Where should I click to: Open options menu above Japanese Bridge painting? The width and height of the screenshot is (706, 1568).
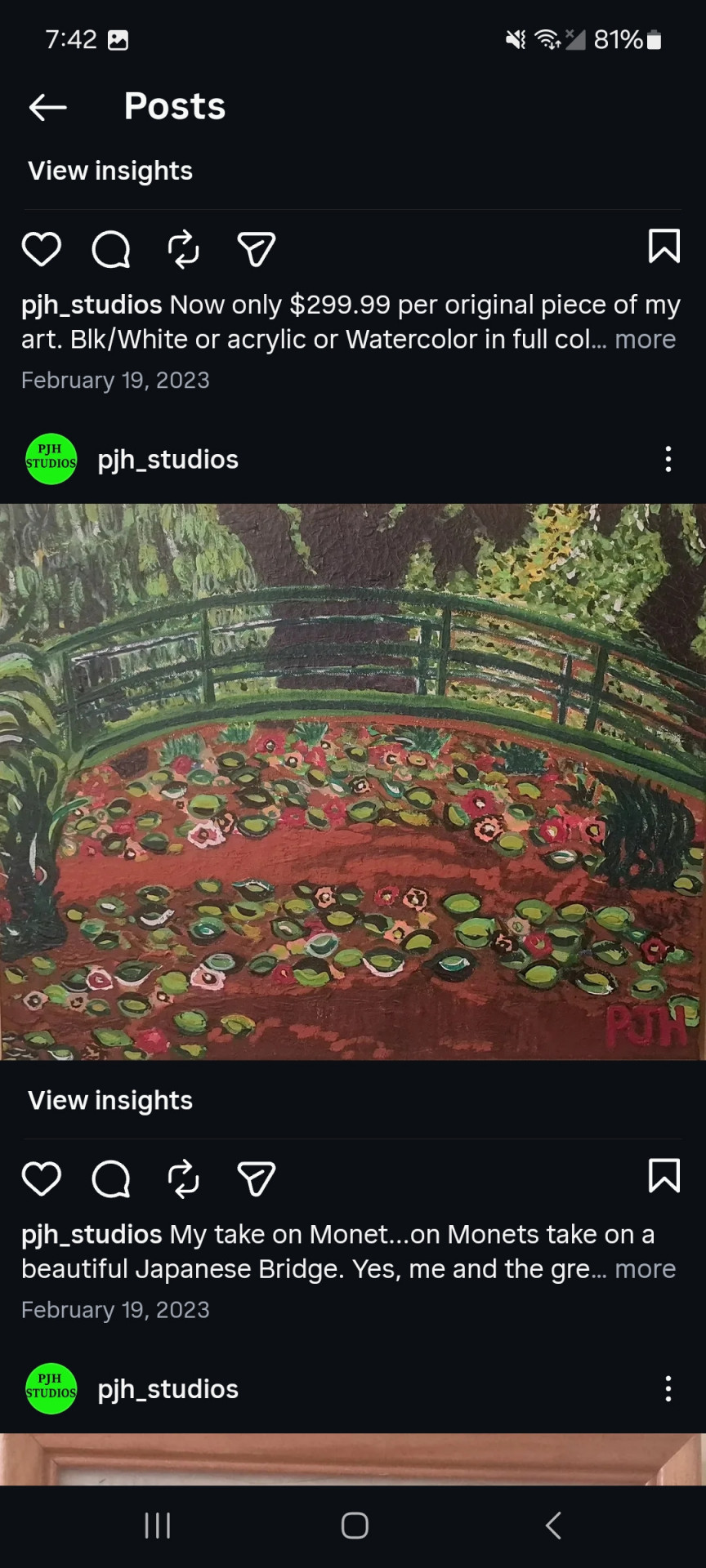click(x=668, y=459)
